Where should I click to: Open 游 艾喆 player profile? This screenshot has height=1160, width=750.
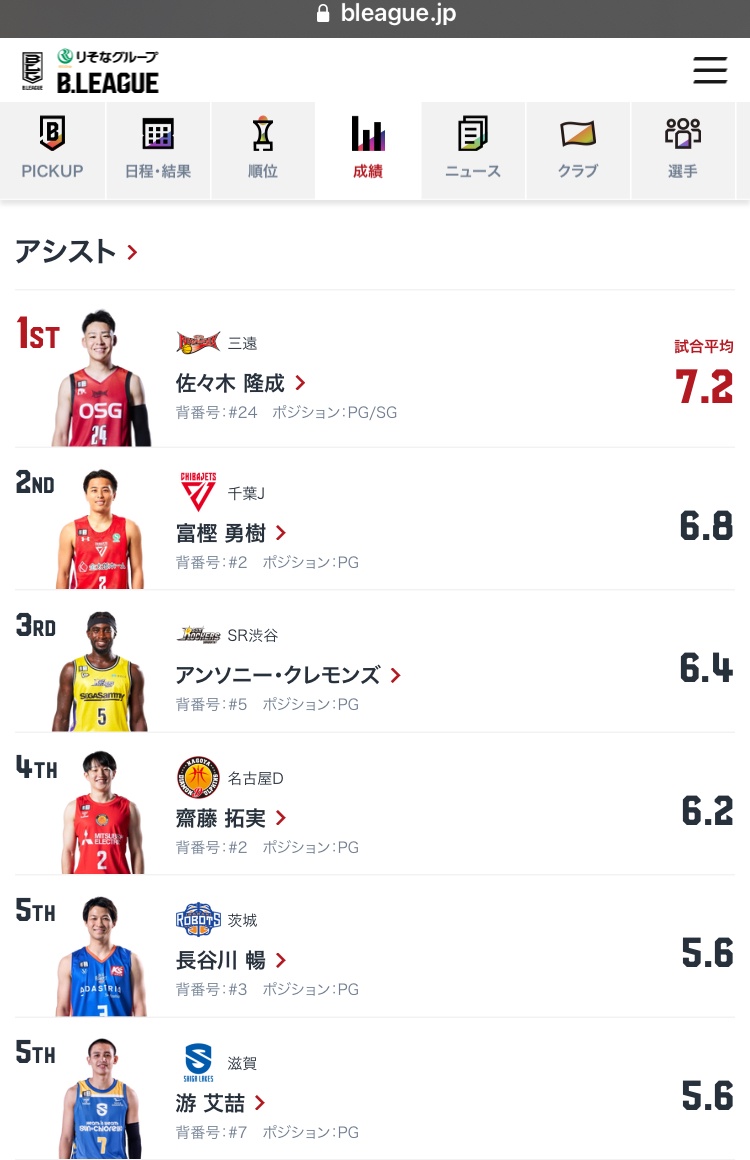(x=220, y=1103)
